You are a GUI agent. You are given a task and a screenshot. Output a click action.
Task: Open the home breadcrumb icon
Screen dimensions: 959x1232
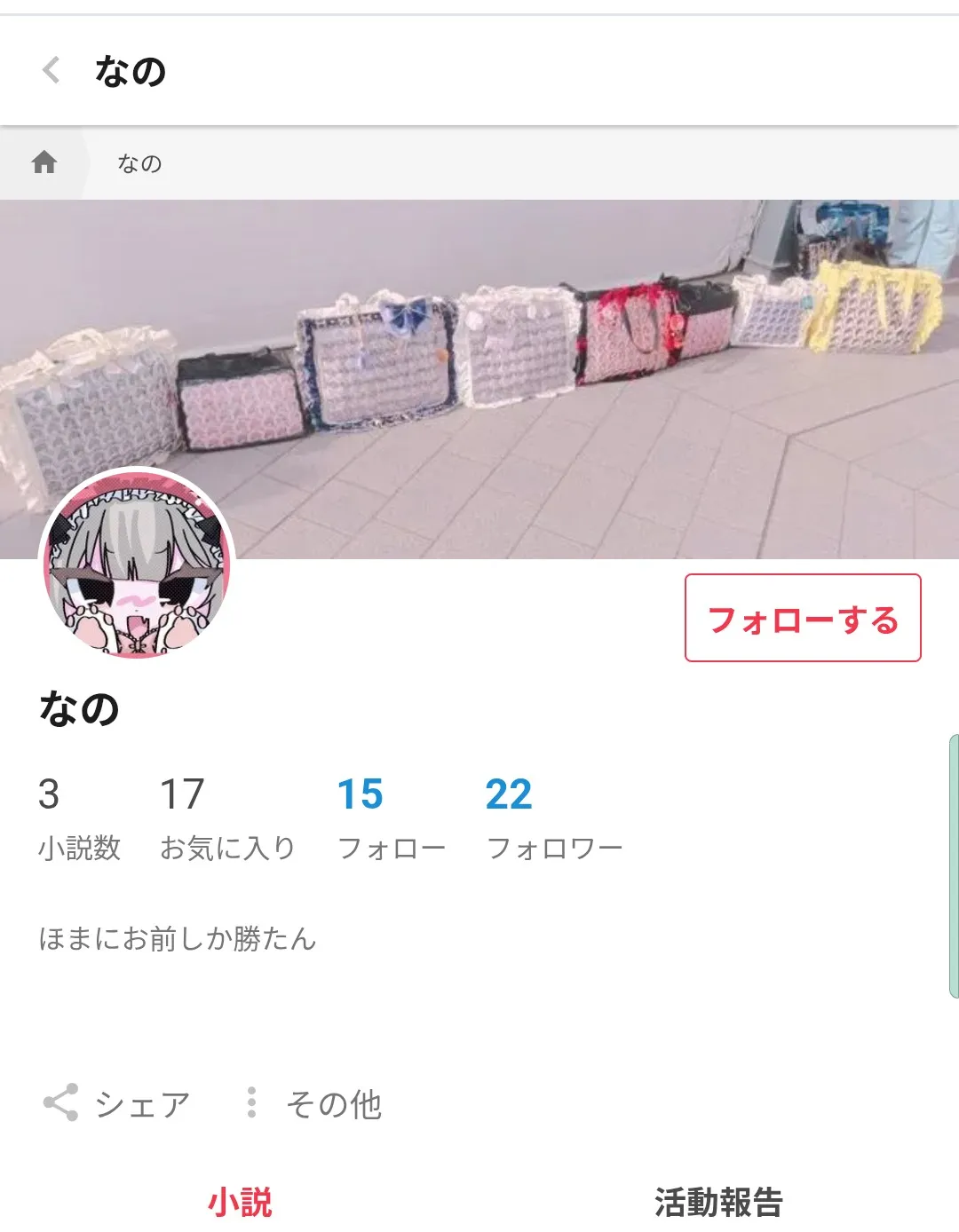coord(44,162)
